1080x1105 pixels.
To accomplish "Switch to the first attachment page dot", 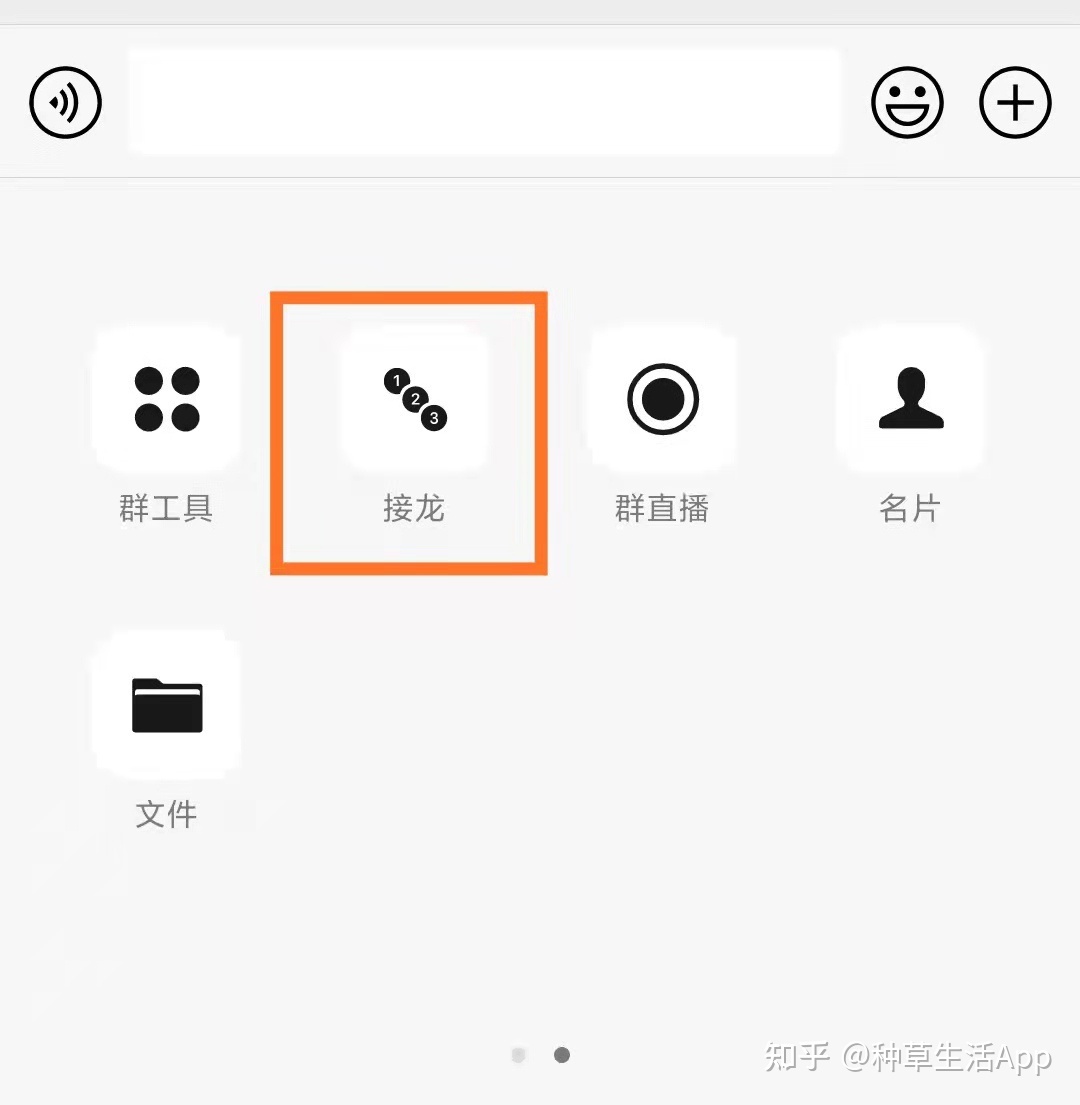I will (518, 1054).
